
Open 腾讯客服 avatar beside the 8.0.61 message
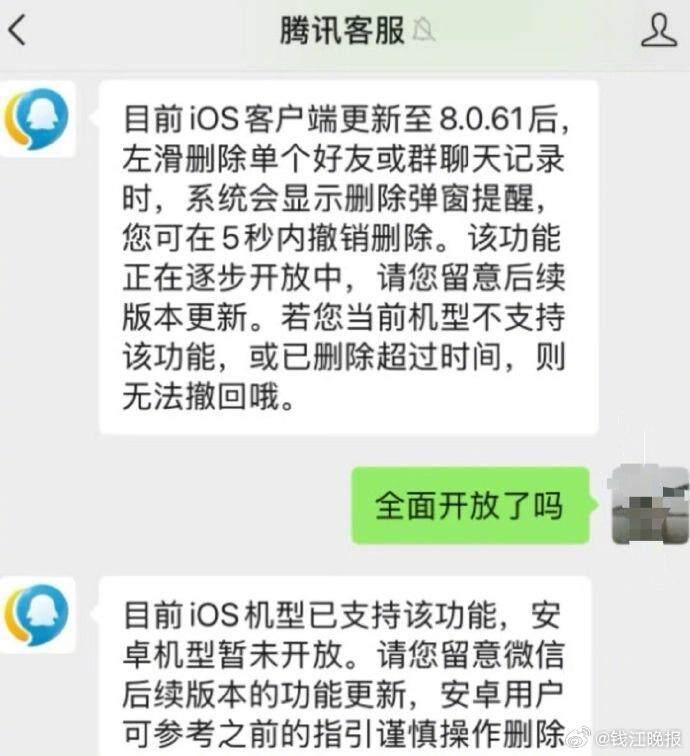coord(38,119)
